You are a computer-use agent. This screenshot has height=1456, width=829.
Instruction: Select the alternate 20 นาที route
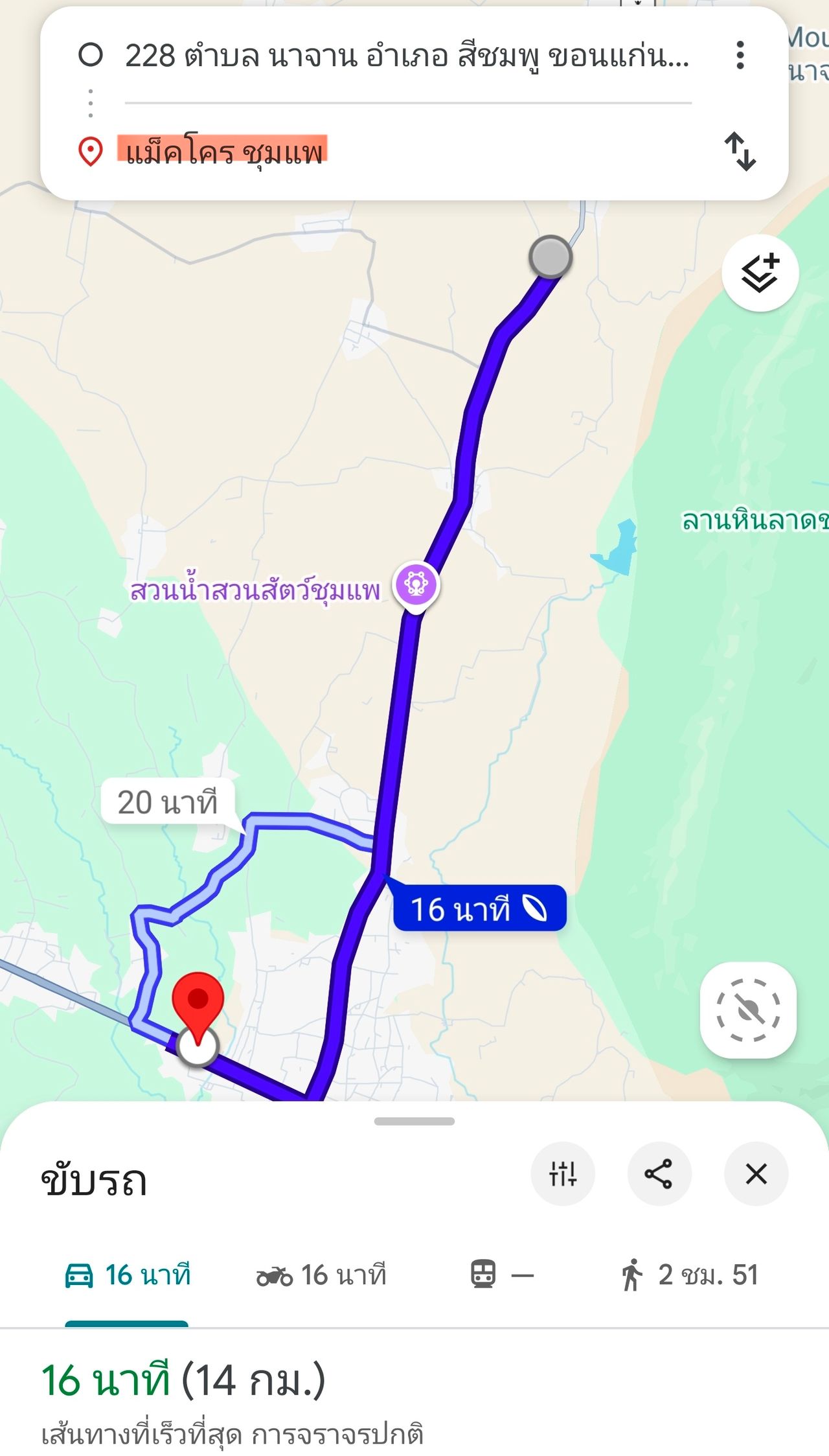(x=168, y=803)
